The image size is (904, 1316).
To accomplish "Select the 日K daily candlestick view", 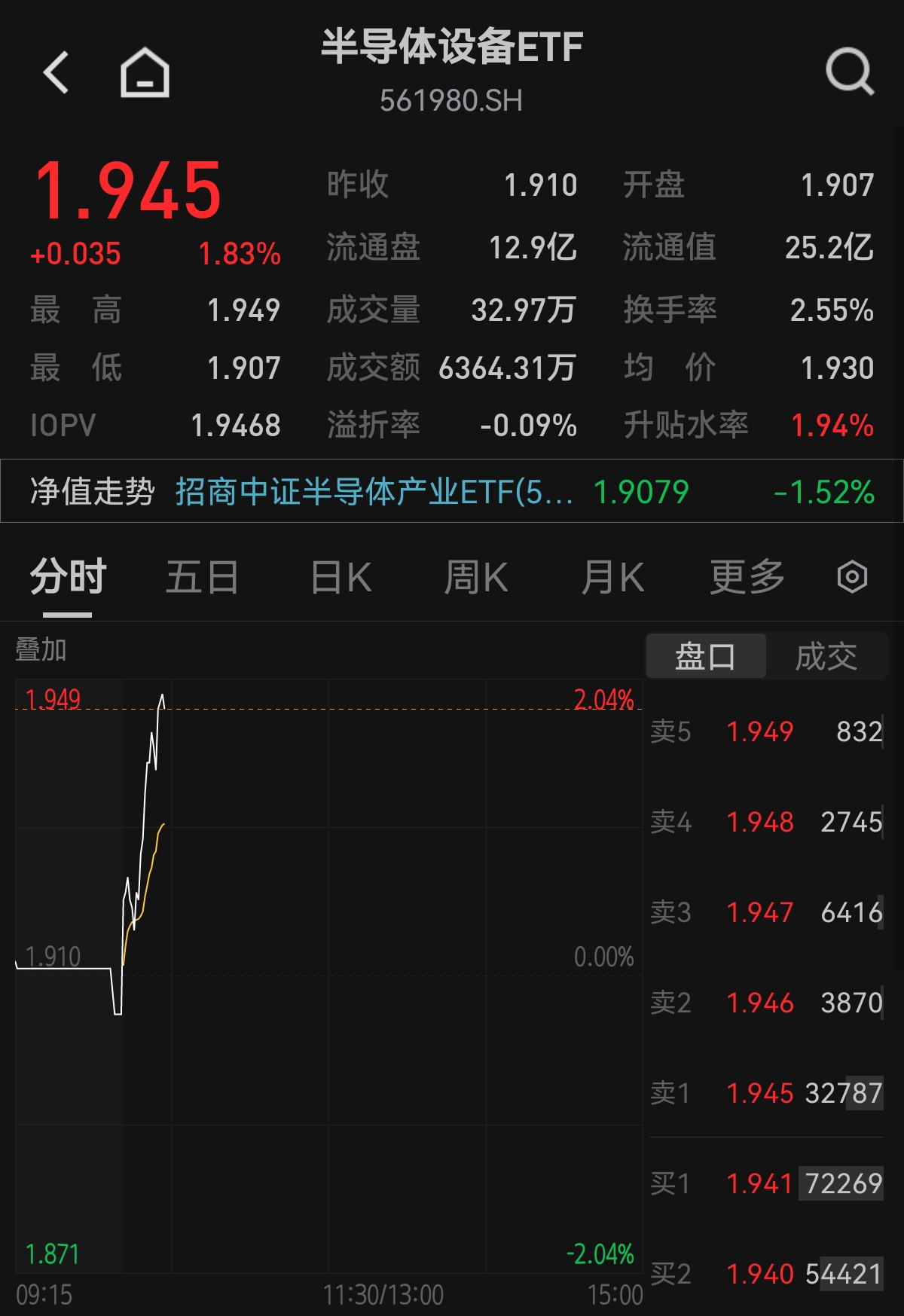I will (341, 575).
